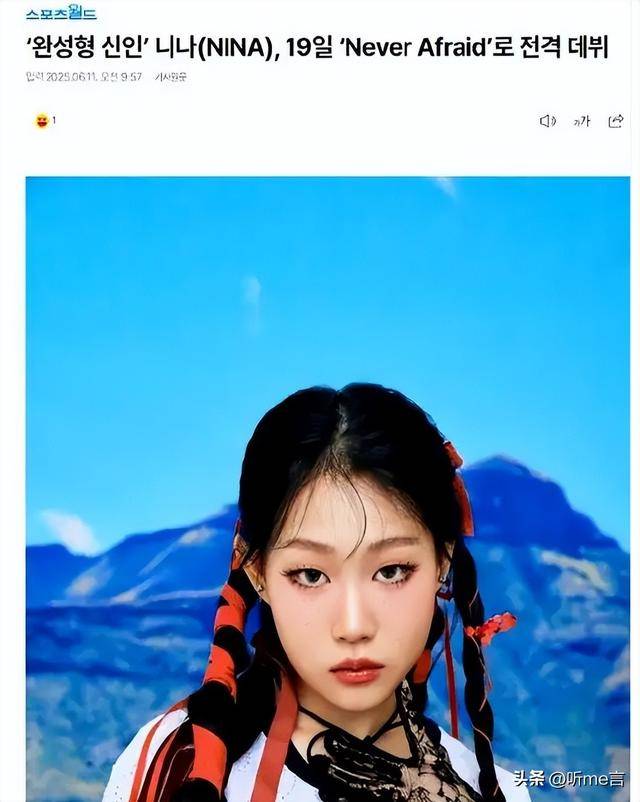640x802 pixels.
Task: Listen to the article with the speaker icon
Action: click(x=547, y=121)
